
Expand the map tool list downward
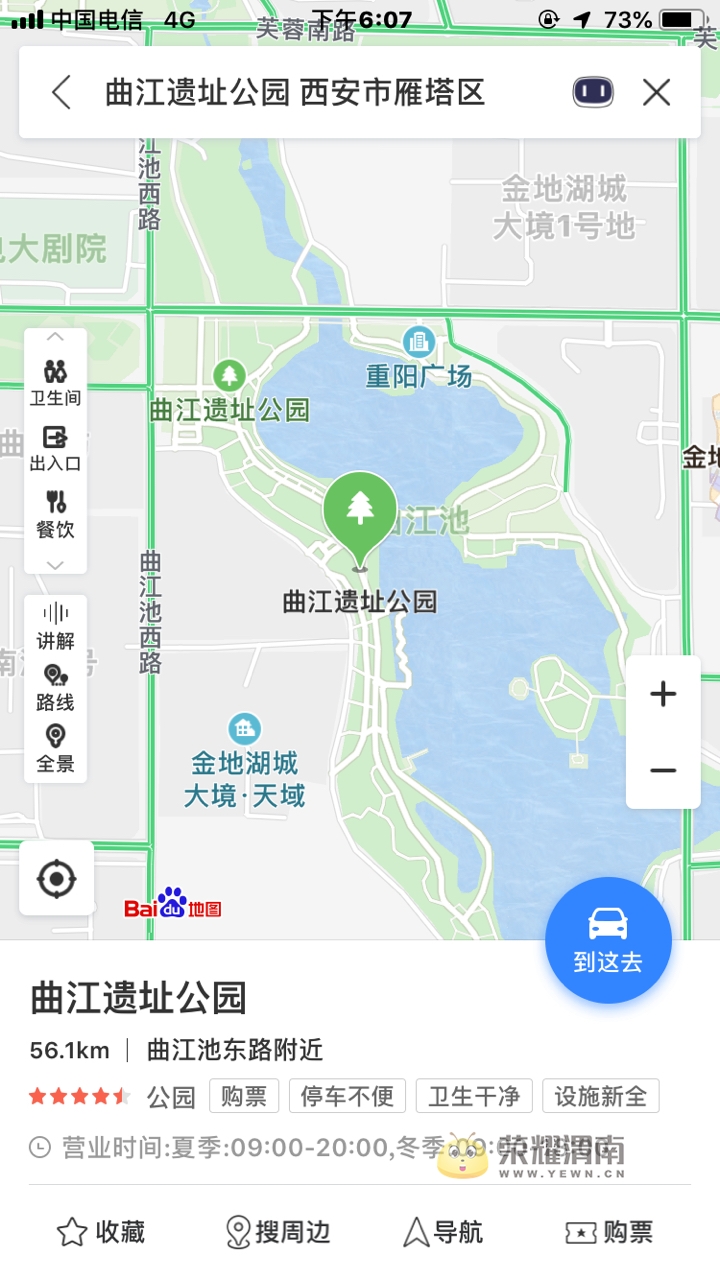(x=55, y=565)
